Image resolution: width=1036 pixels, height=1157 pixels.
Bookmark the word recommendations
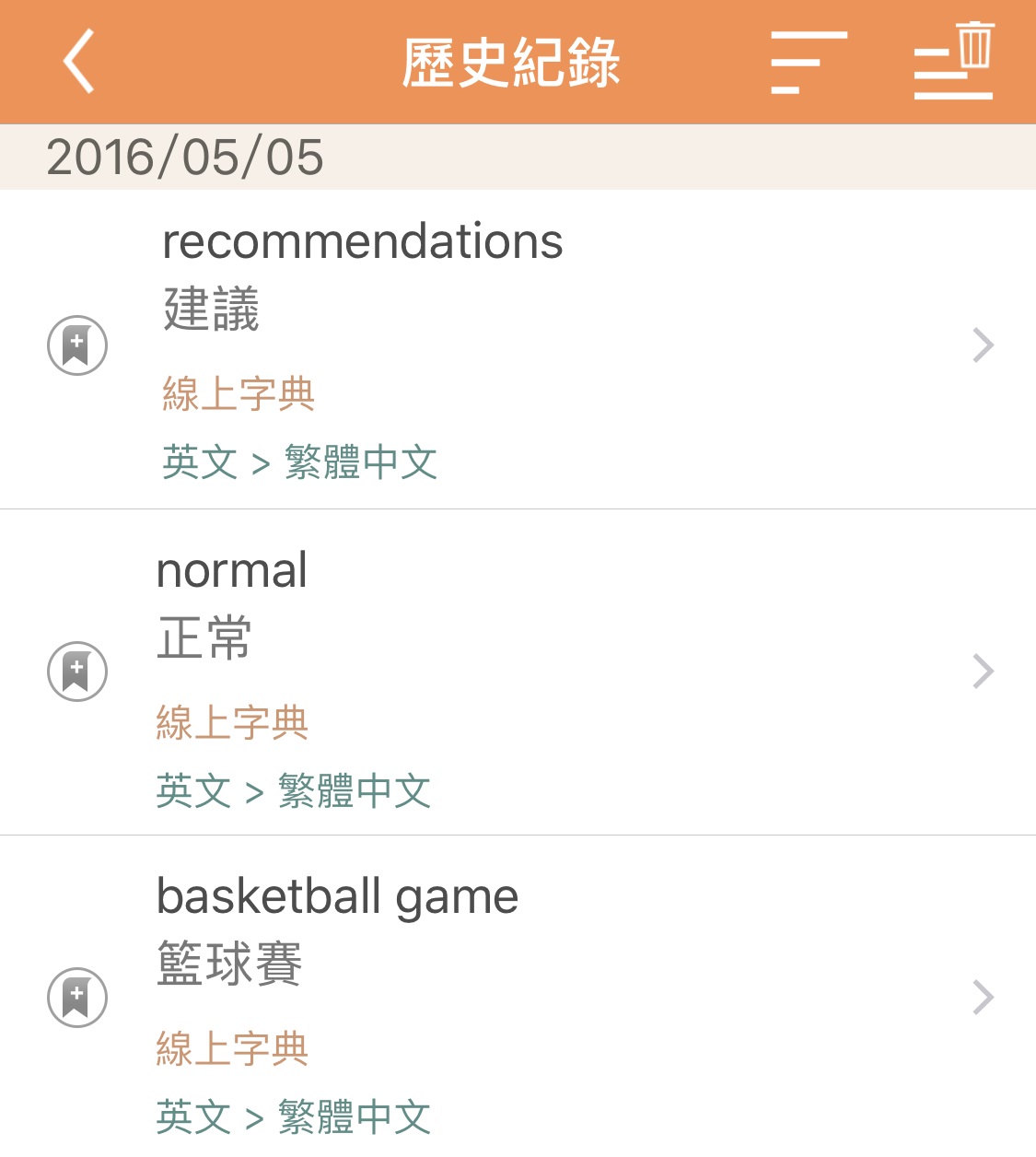(77, 345)
